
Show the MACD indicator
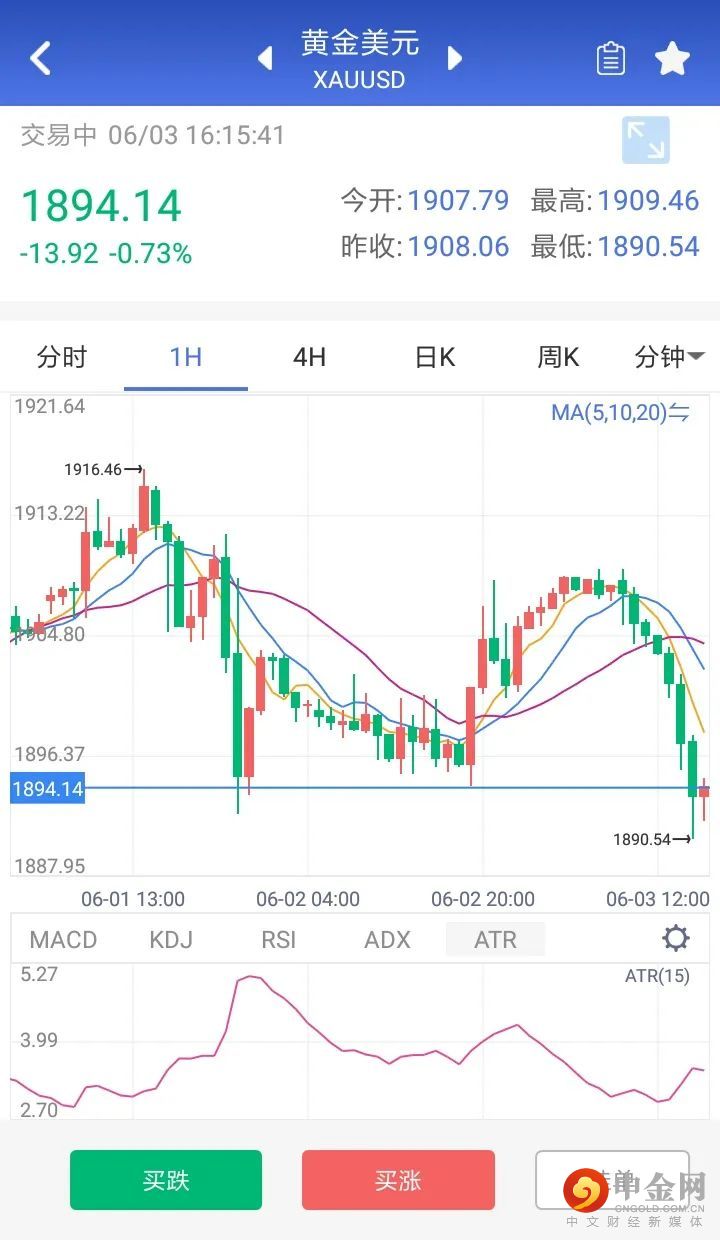click(63, 940)
